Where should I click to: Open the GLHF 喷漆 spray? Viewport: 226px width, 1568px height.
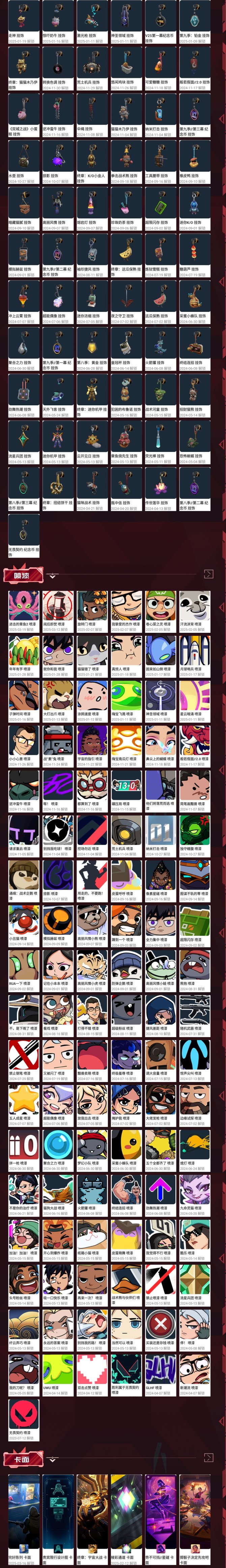point(160,1372)
